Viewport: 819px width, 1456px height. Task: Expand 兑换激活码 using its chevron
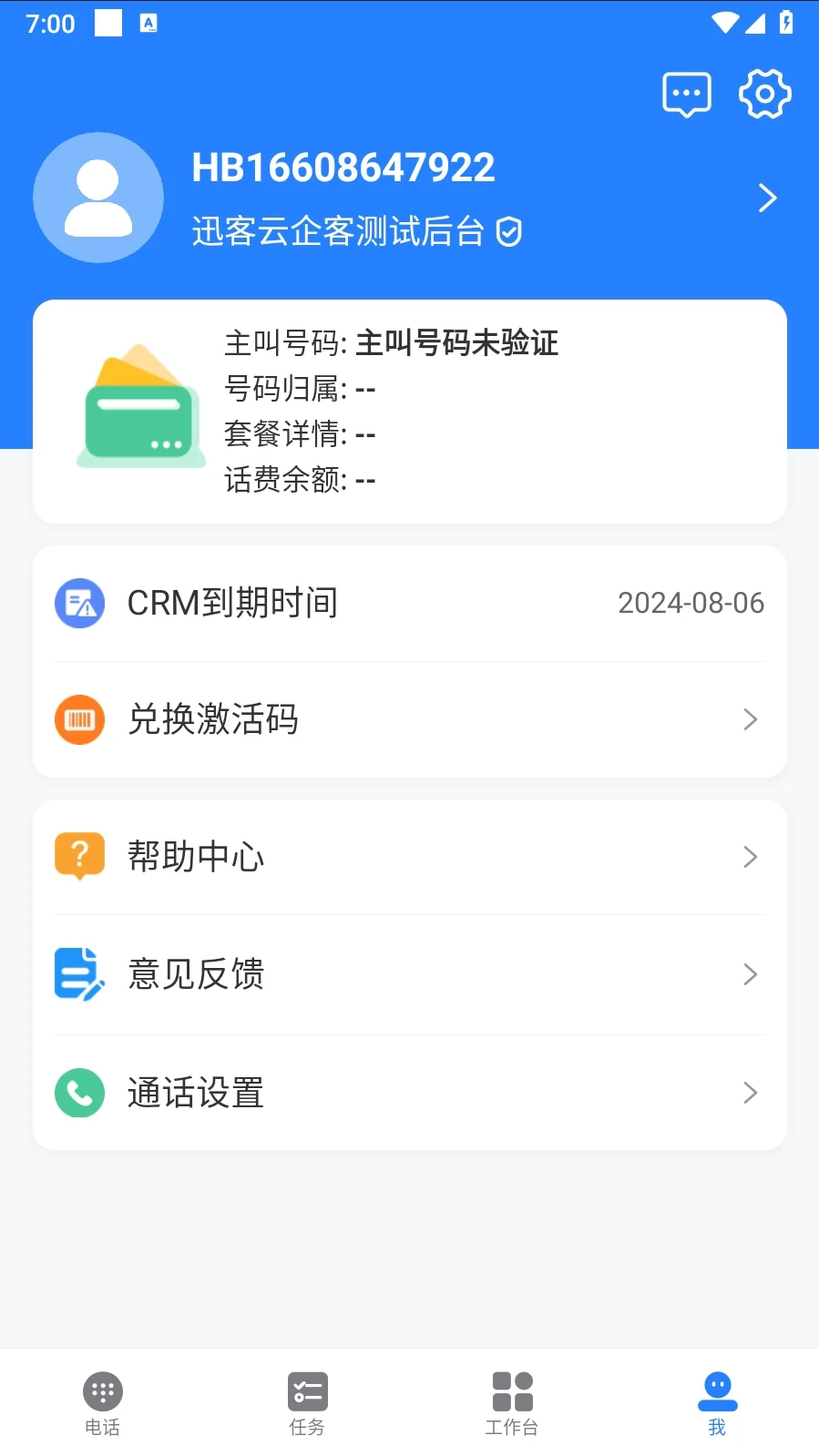[x=750, y=719]
